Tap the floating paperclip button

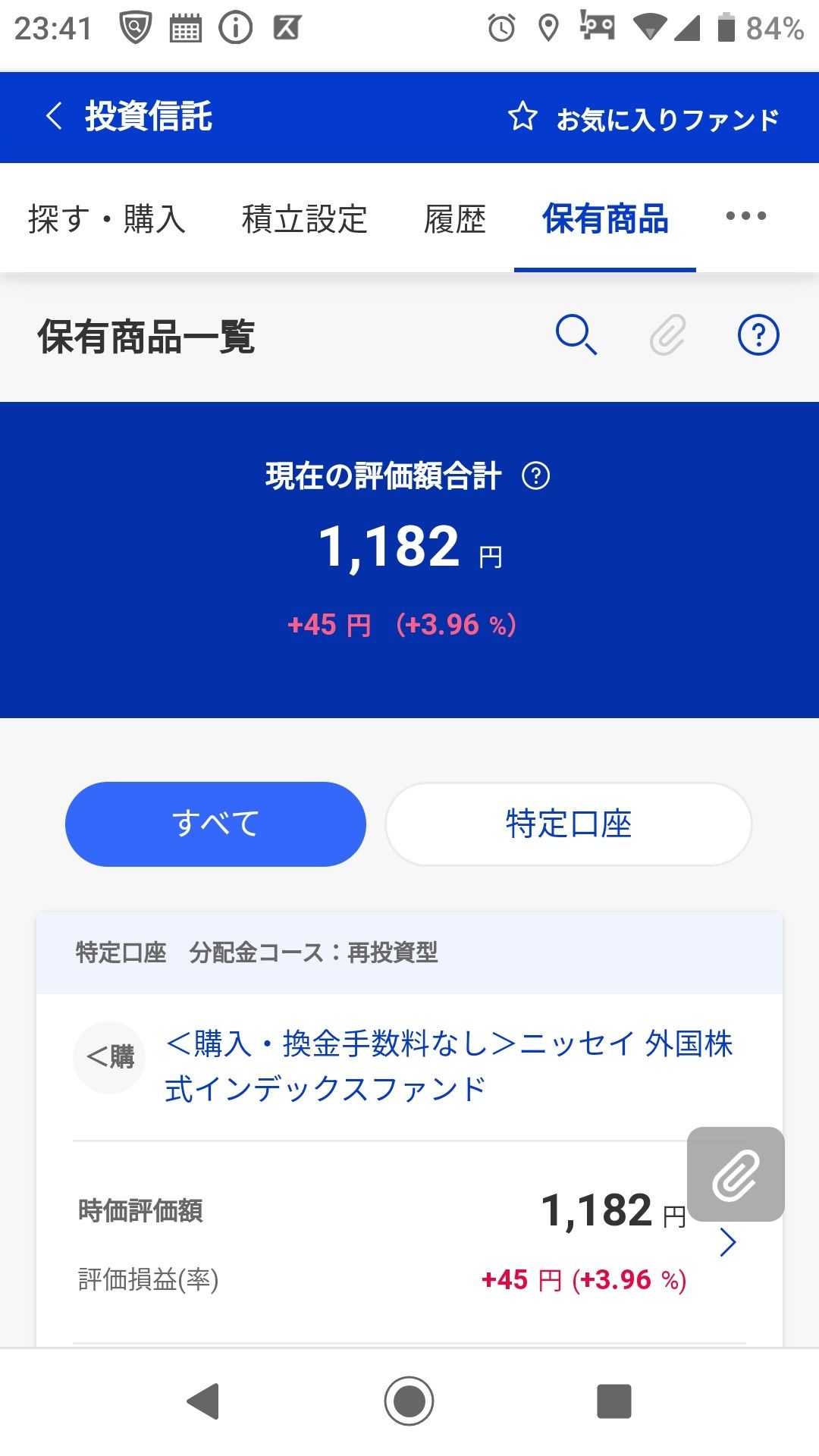coord(736,1174)
